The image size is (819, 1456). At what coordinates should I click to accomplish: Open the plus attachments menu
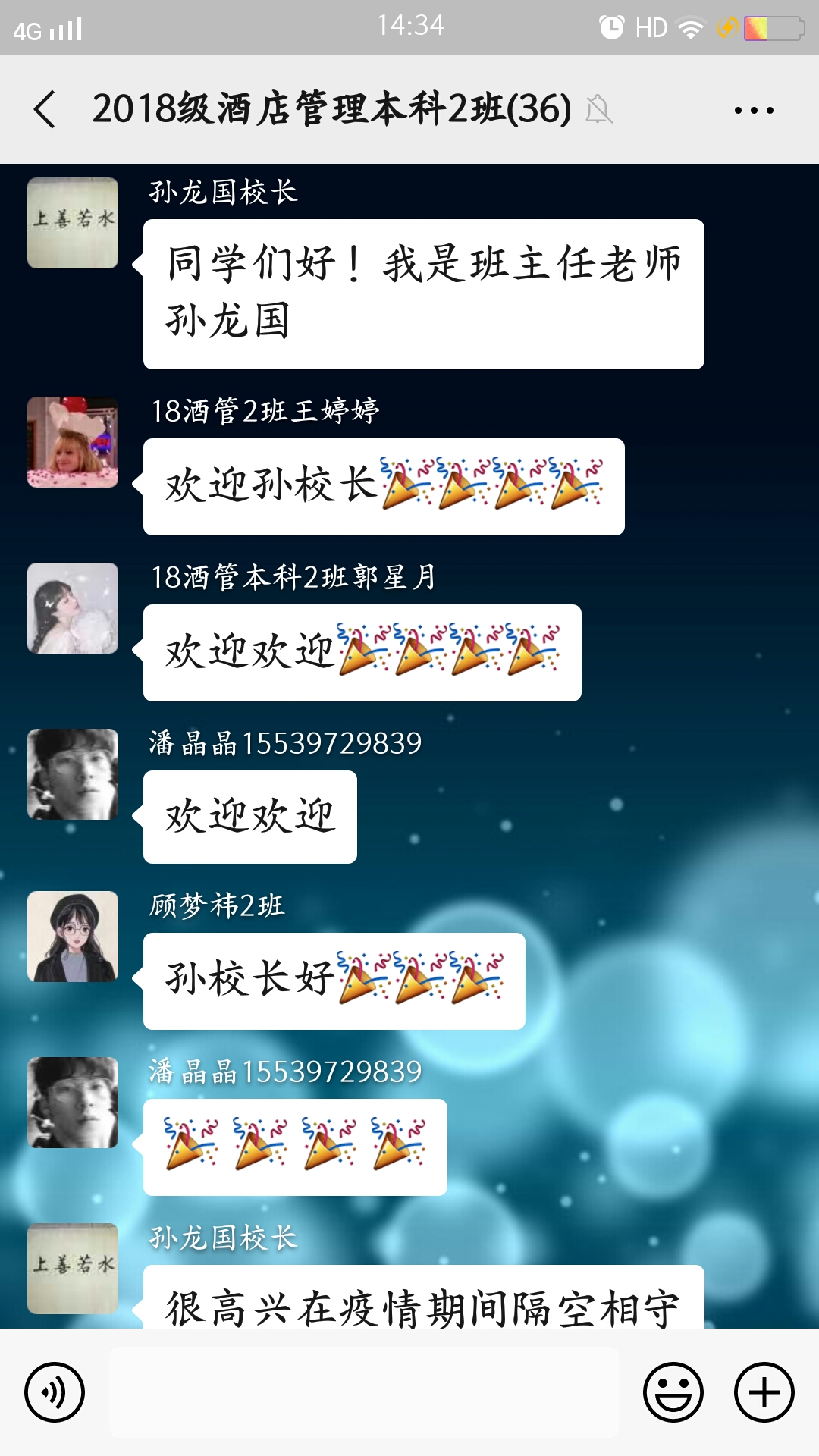point(764,1392)
